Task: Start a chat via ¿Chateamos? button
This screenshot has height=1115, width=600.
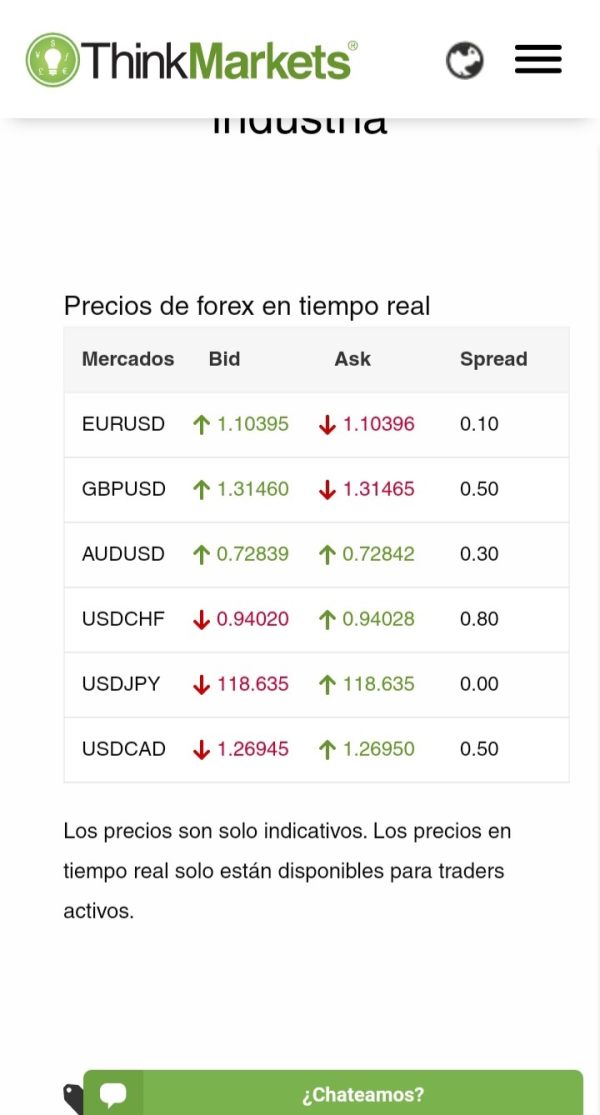Action: coord(333,1093)
